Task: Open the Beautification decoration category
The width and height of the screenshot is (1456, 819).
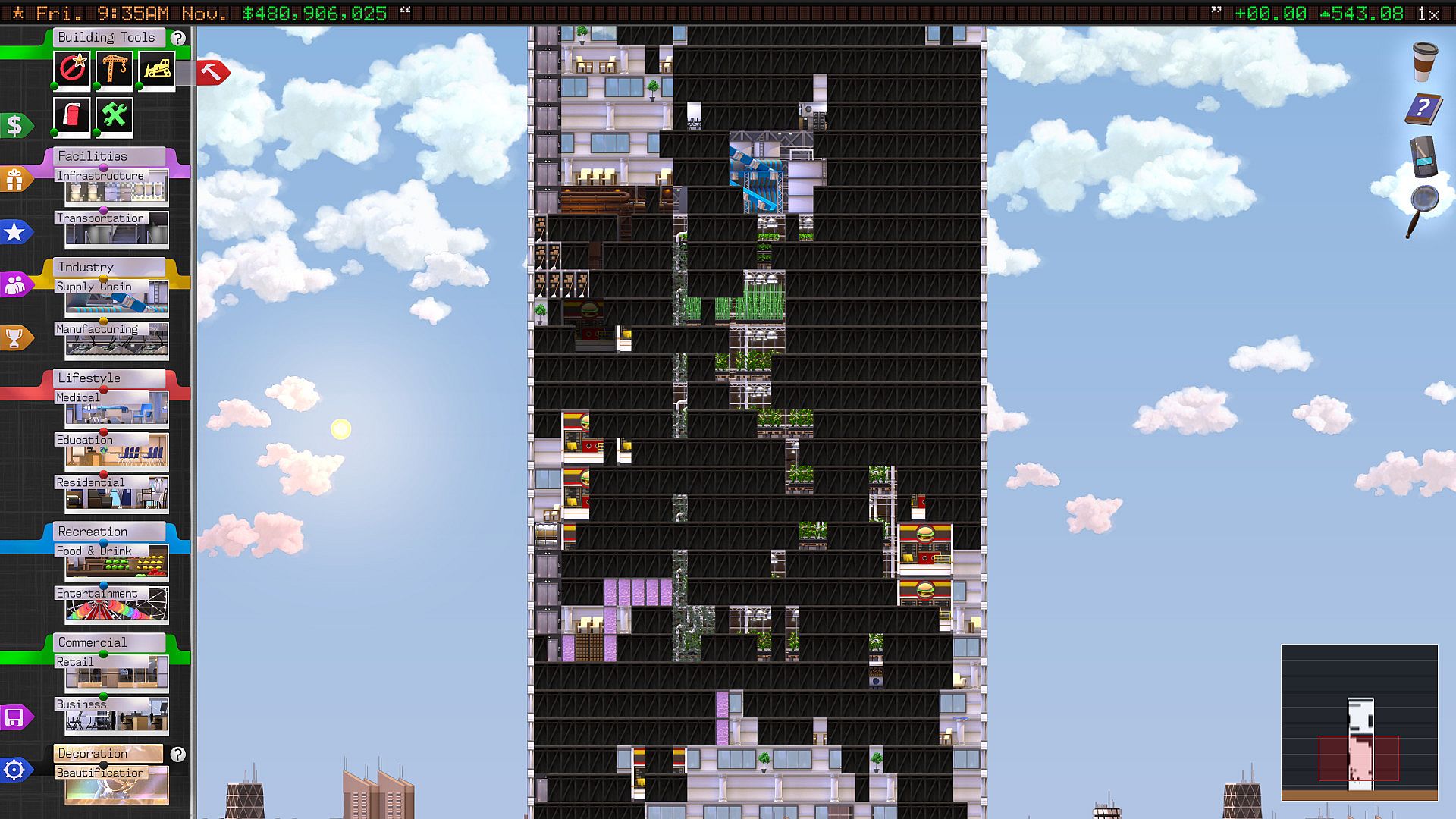Action: coord(115,785)
